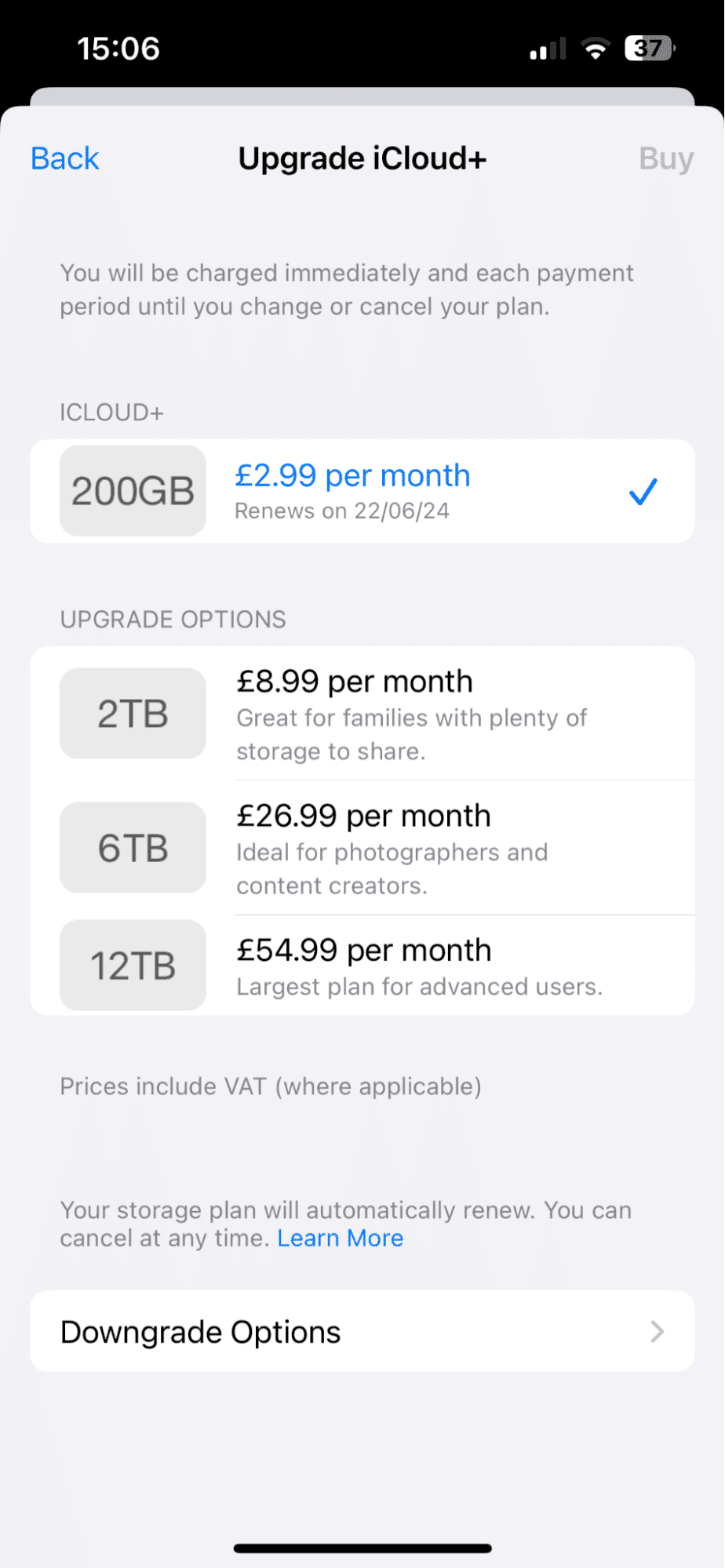The width and height of the screenshot is (725, 1568).
Task: Return using the Back navigation item
Action: click(x=64, y=158)
